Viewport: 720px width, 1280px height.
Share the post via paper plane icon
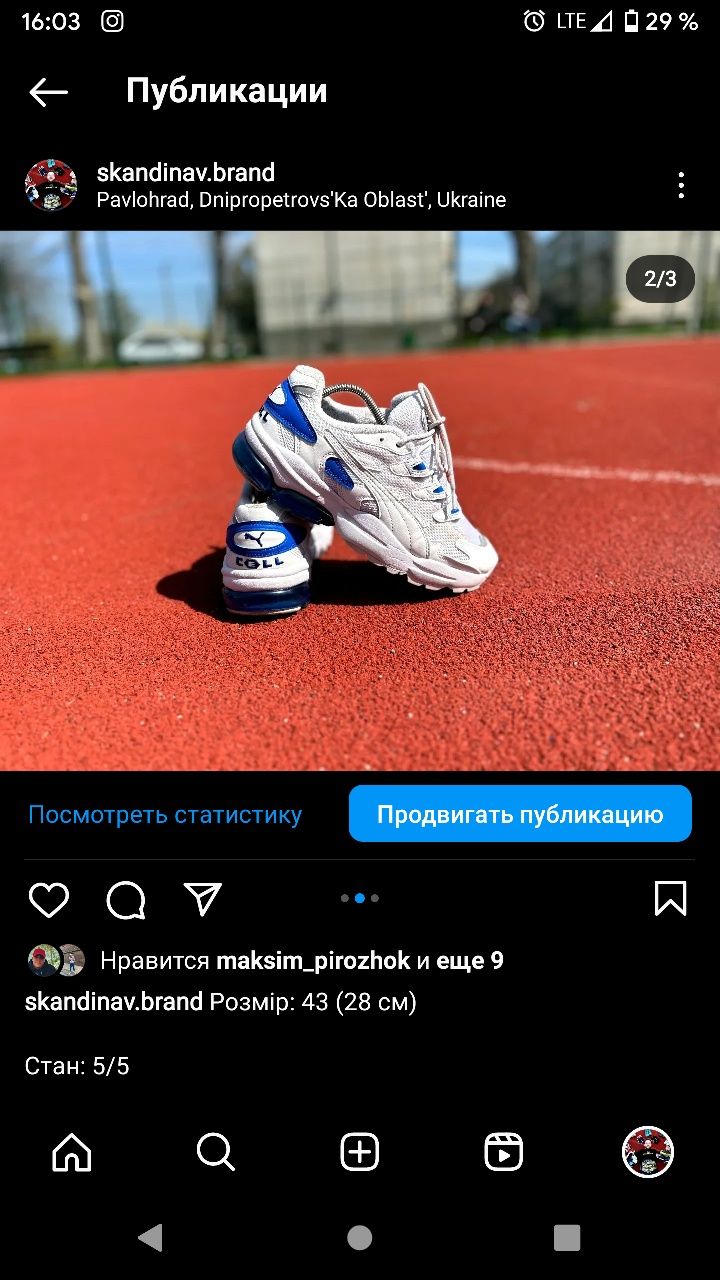pos(203,899)
